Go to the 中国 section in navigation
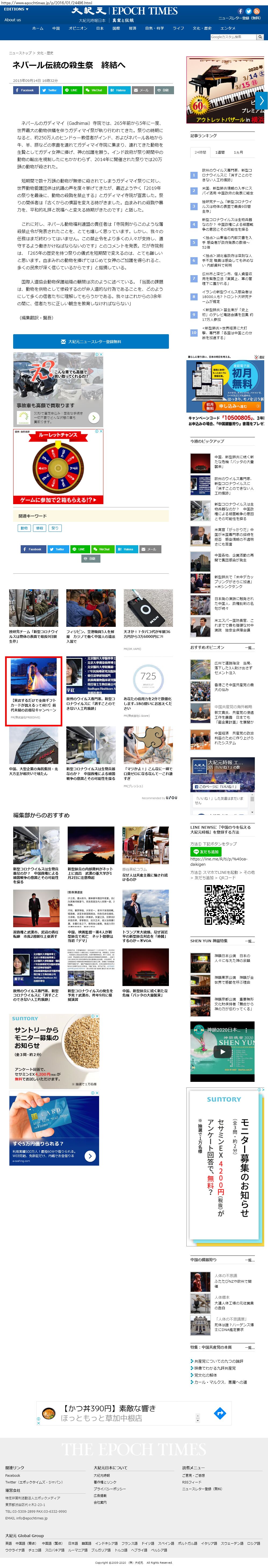268x1568 pixels. click(55, 28)
